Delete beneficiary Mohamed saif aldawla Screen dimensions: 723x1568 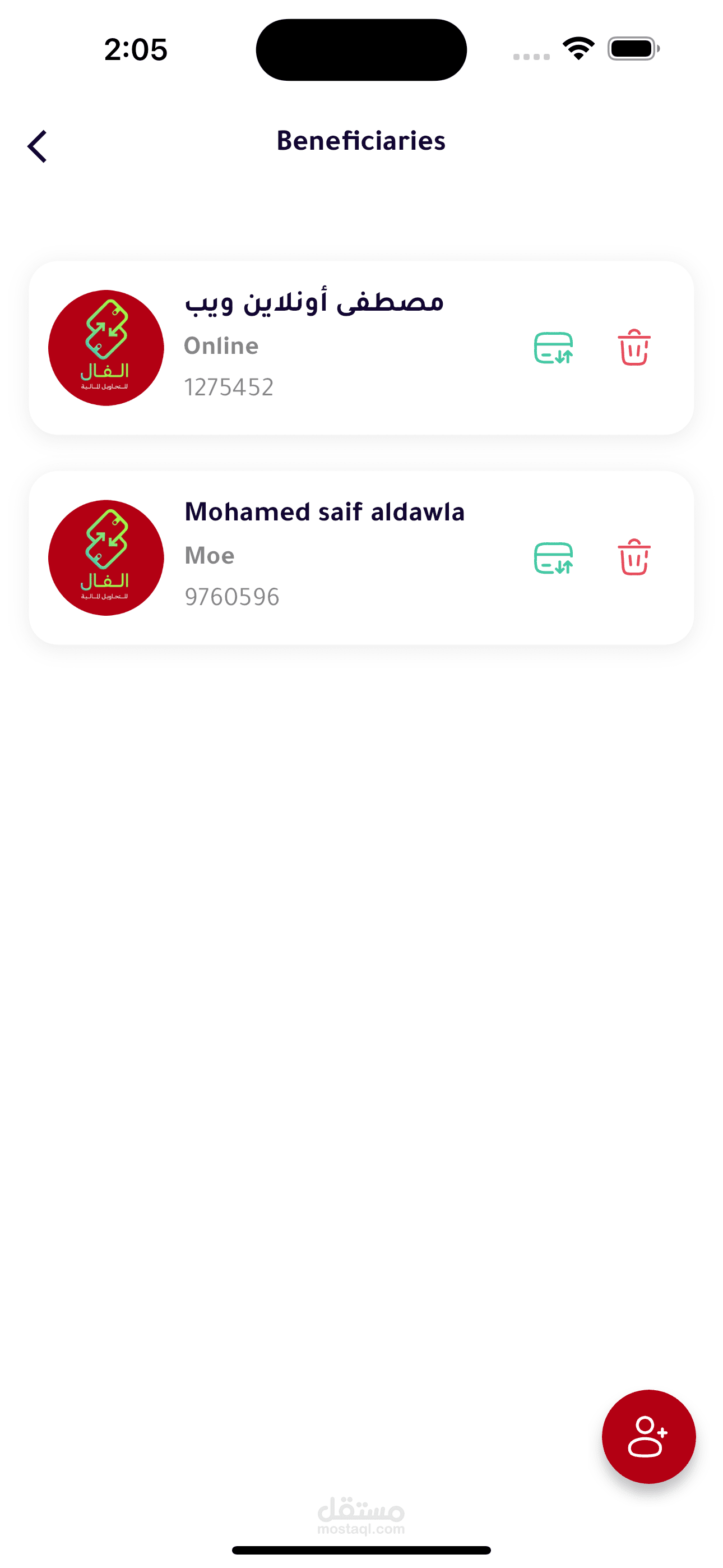click(x=633, y=557)
